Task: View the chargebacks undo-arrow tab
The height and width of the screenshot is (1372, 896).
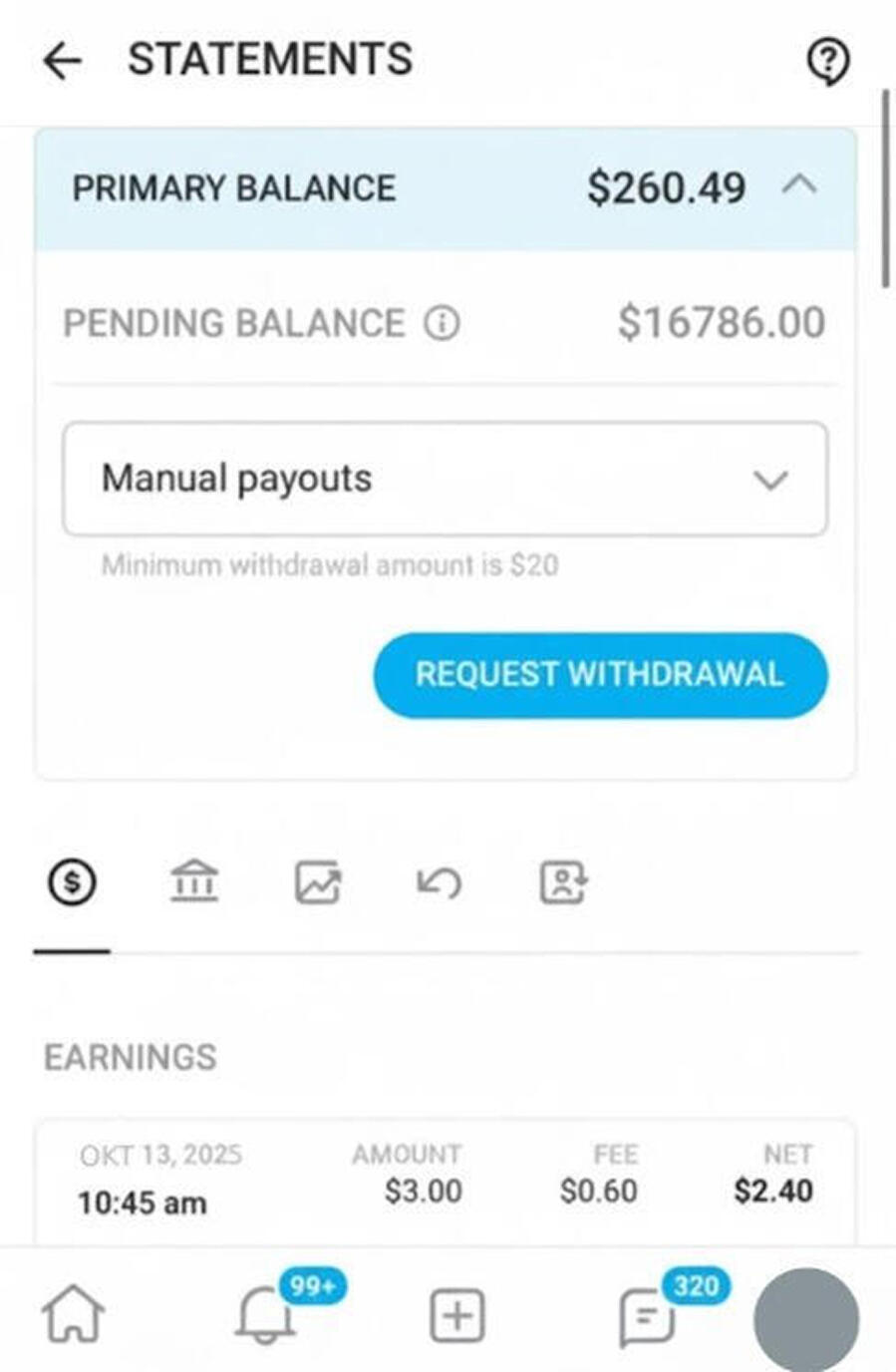Action: tap(440, 883)
